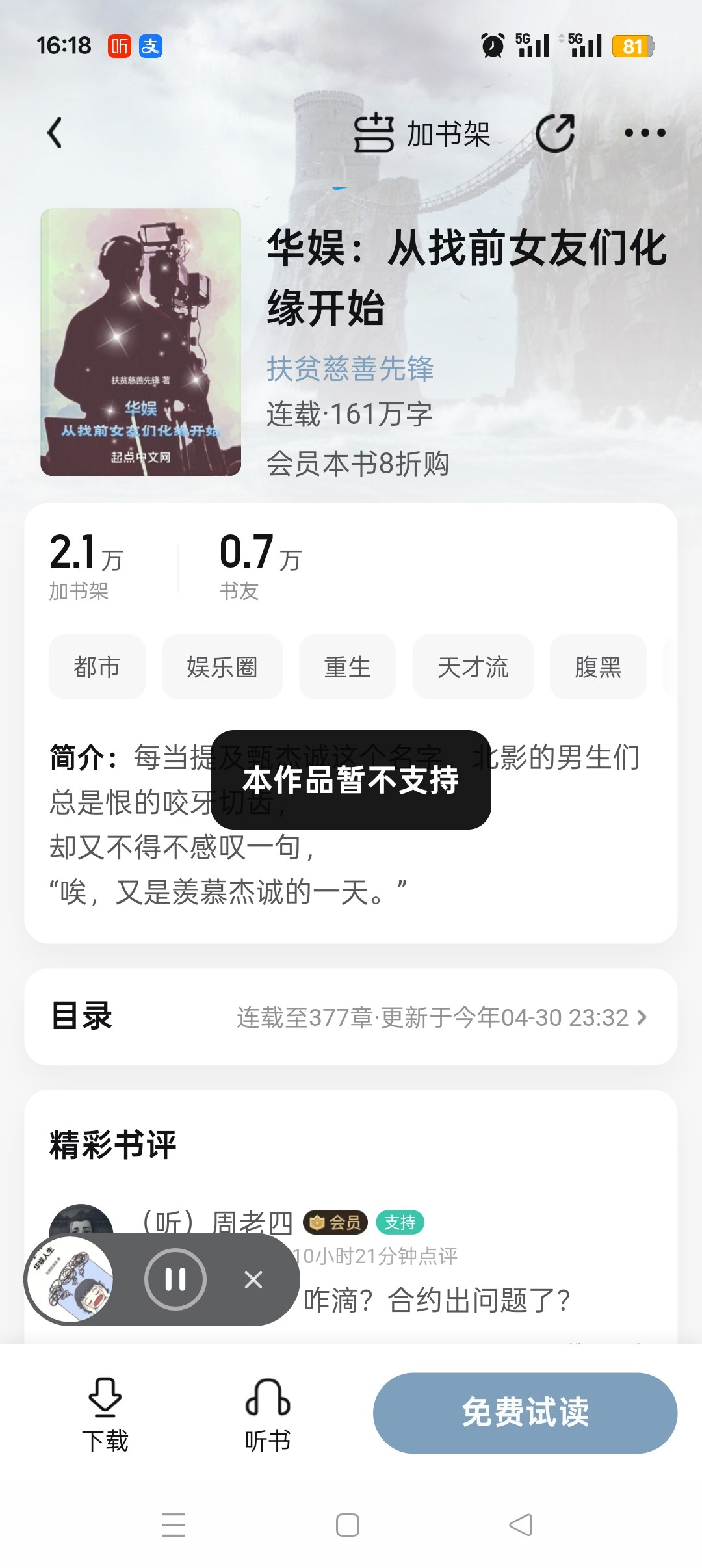
Task: Open the 目录 chapter list
Action: (x=351, y=1017)
